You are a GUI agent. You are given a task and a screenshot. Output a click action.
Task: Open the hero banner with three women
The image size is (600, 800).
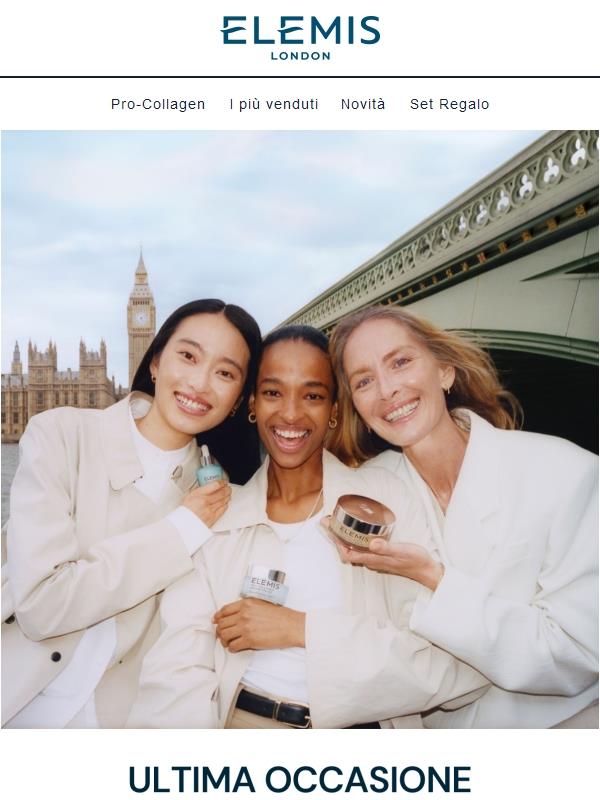click(x=300, y=428)
